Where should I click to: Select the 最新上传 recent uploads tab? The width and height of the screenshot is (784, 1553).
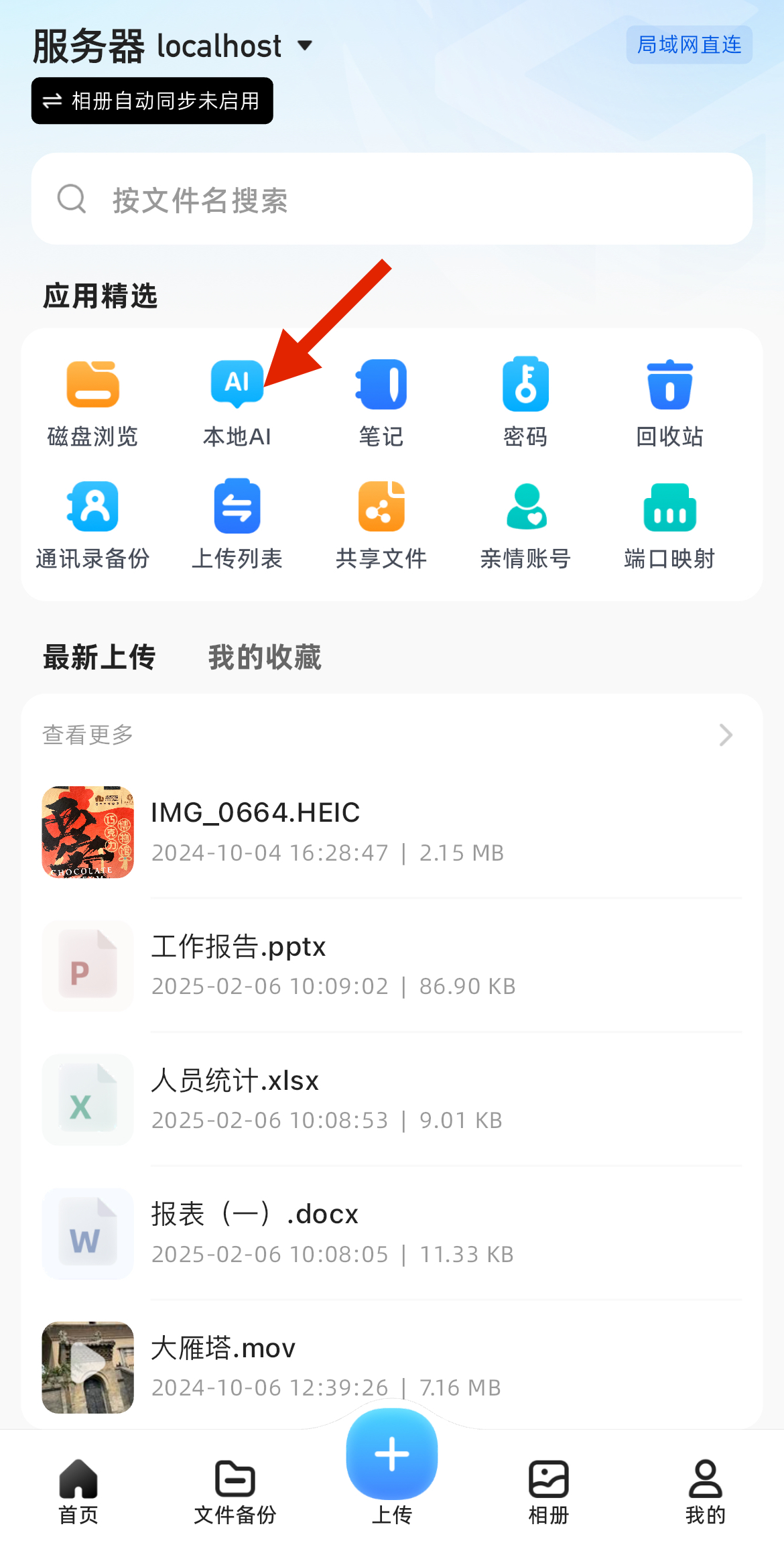tap(99, 658)
